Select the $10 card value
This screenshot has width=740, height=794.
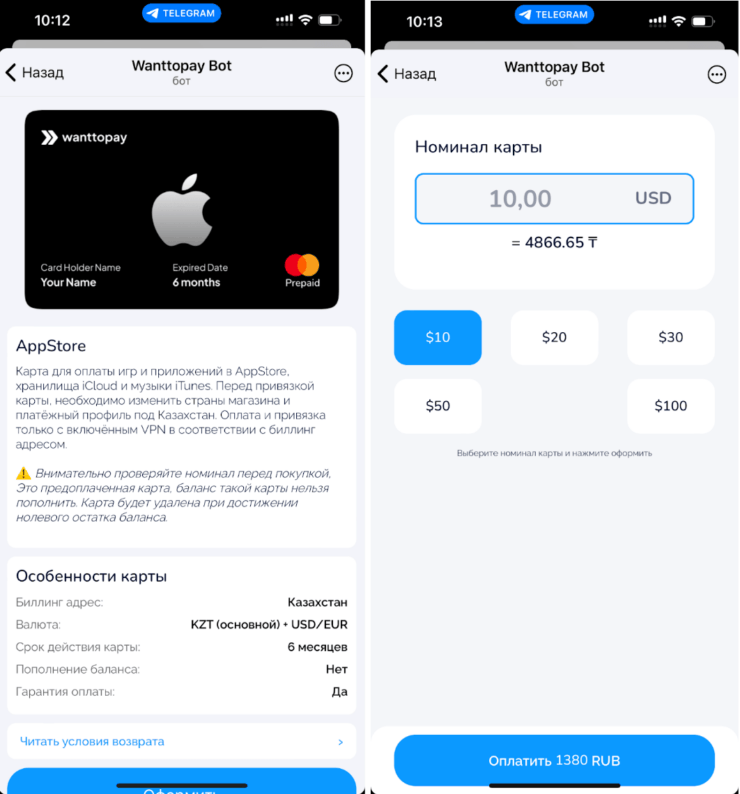pos(437,337)
